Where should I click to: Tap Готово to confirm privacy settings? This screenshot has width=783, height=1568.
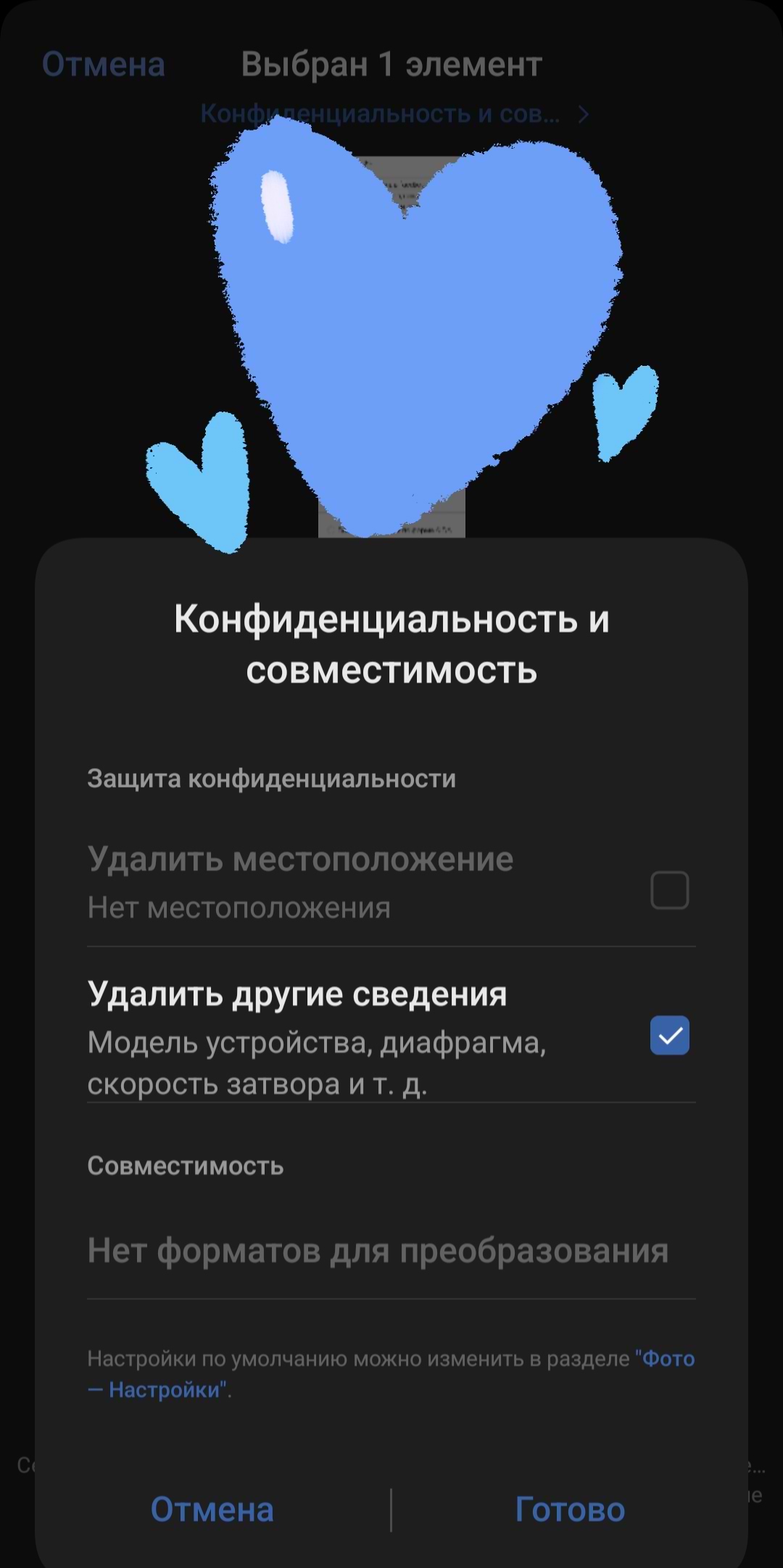(x=570, y=1510)
